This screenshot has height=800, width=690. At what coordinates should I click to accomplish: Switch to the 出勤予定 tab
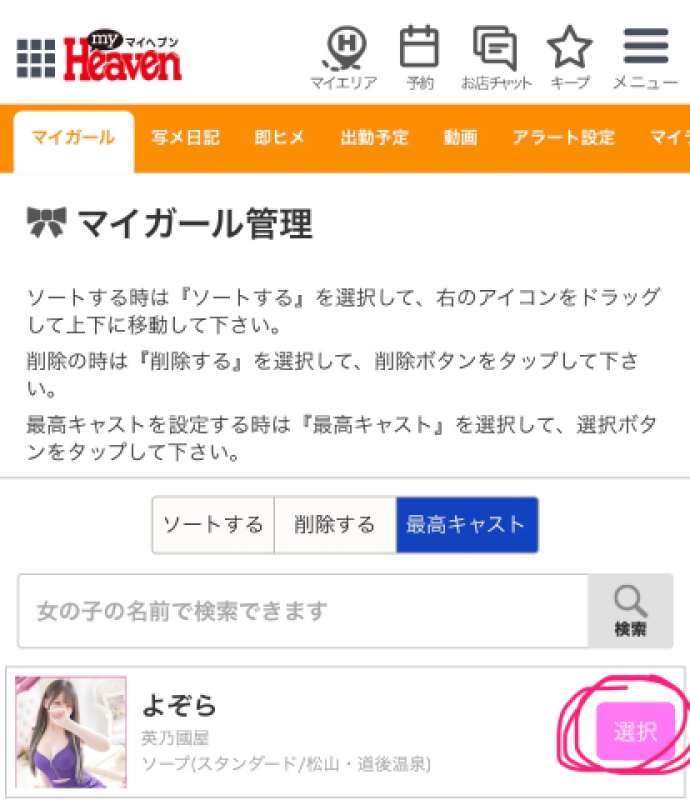pyautogui.click(x=375, y=139)
